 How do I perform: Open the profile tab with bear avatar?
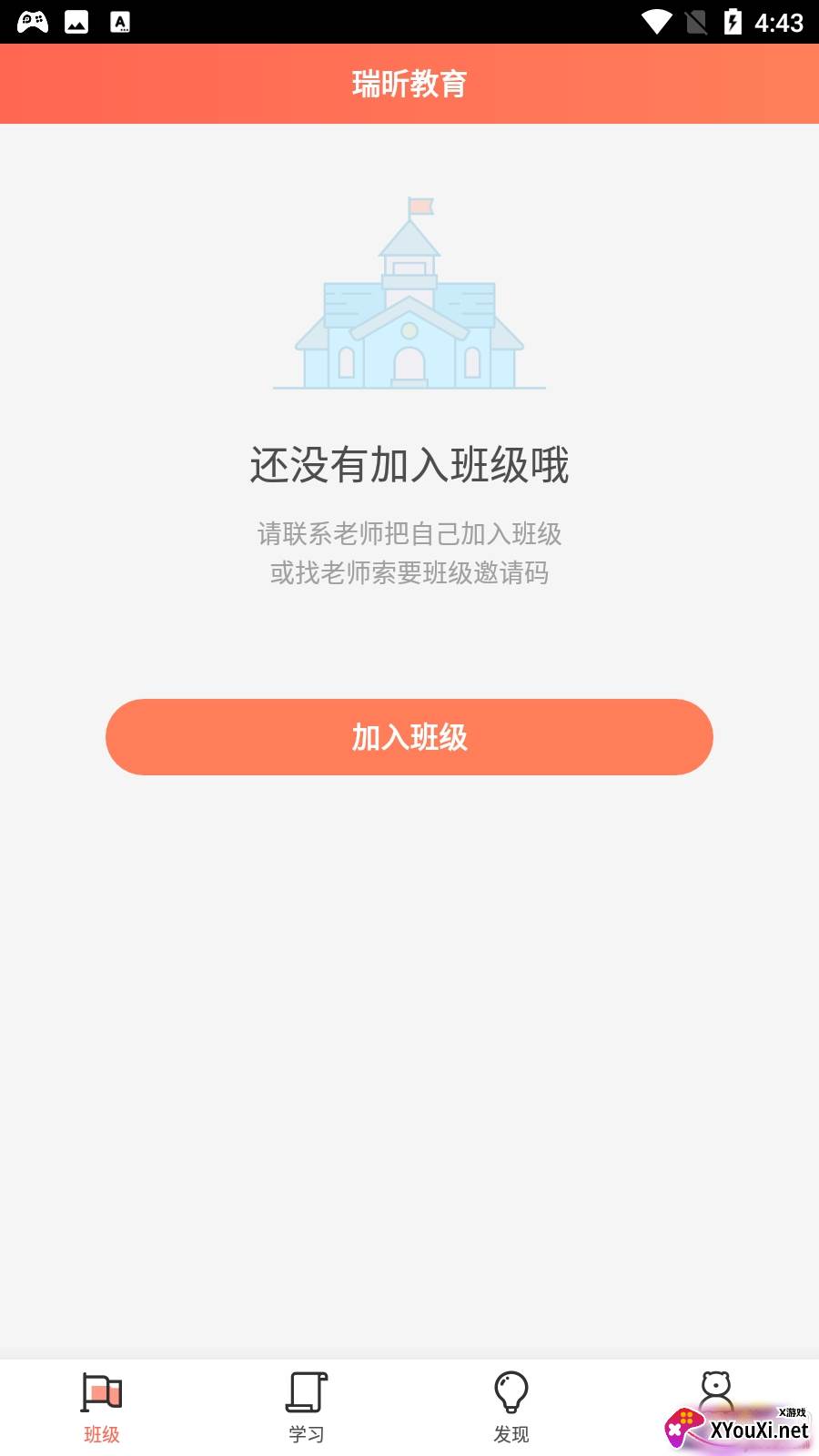point(716,1392)
